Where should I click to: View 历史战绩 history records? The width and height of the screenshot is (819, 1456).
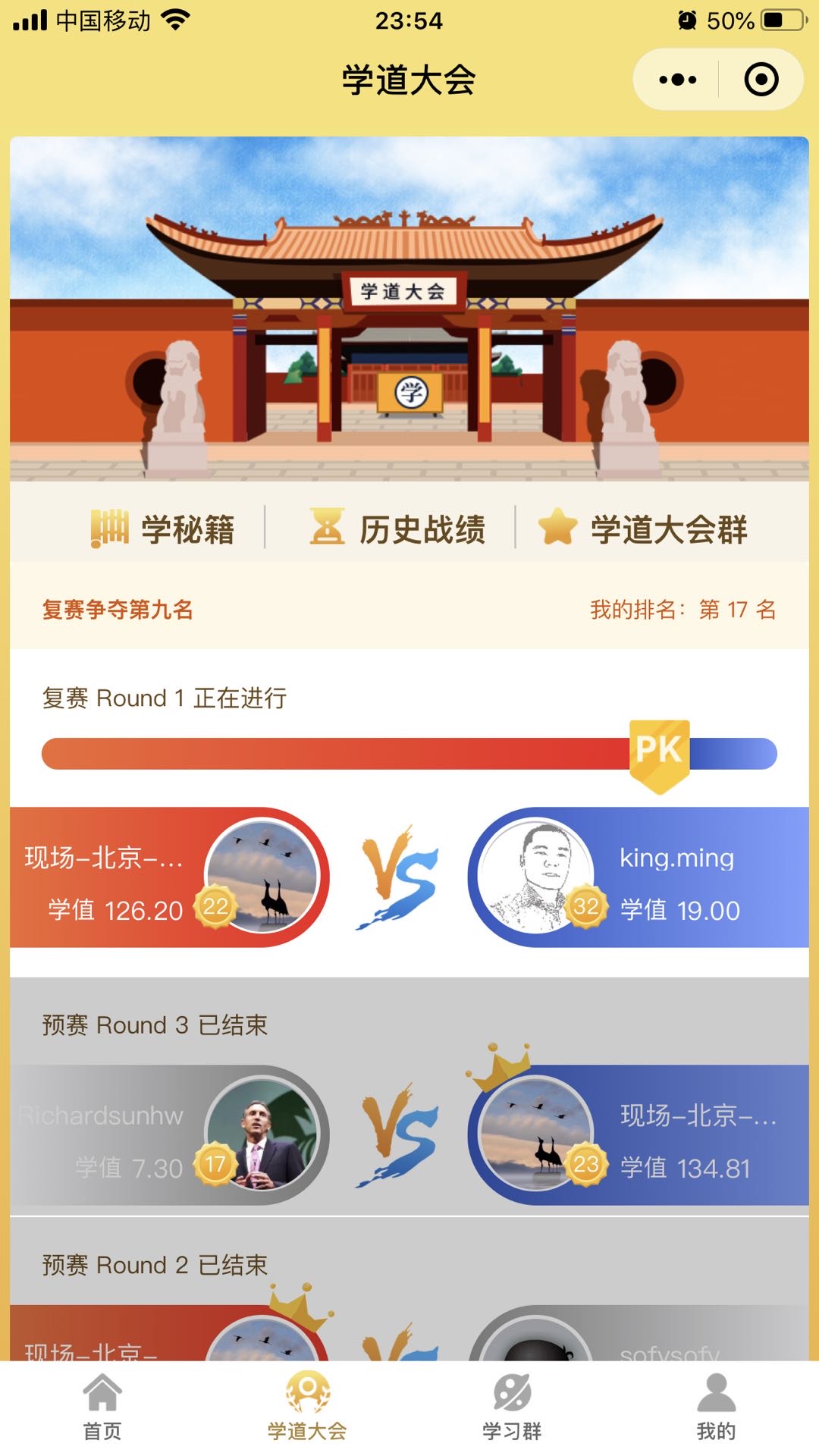397,529
